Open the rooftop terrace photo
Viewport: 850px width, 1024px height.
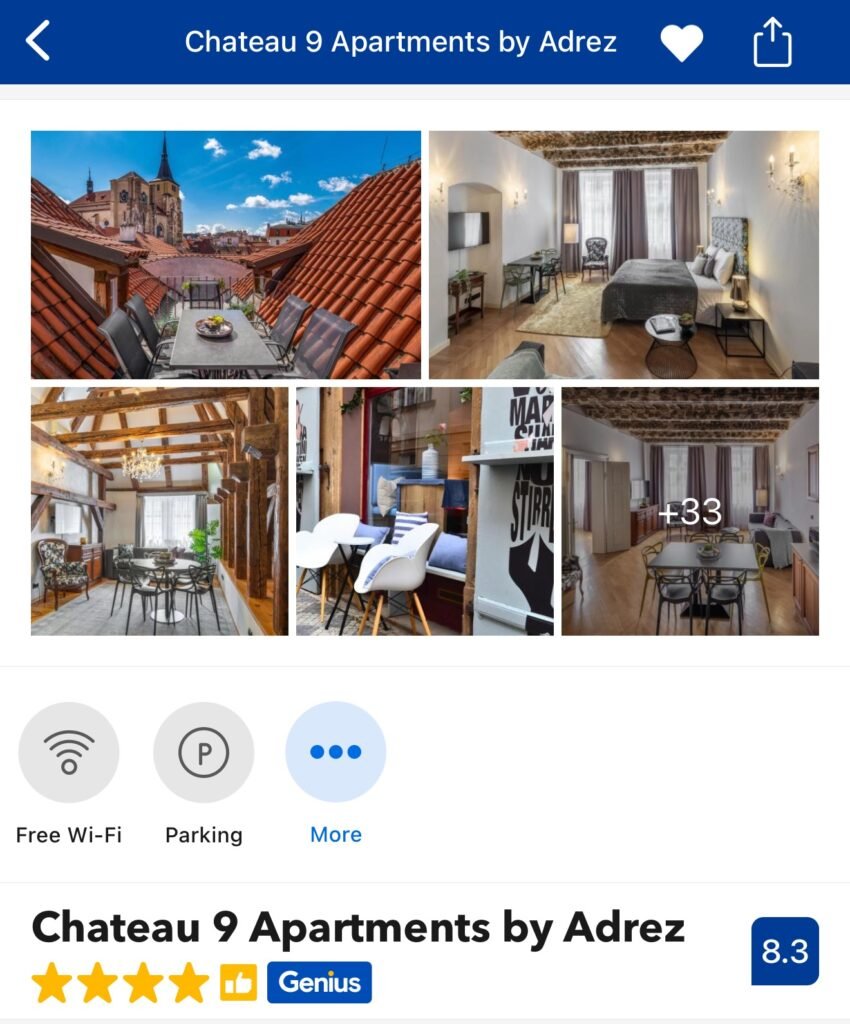click(226, 254)
